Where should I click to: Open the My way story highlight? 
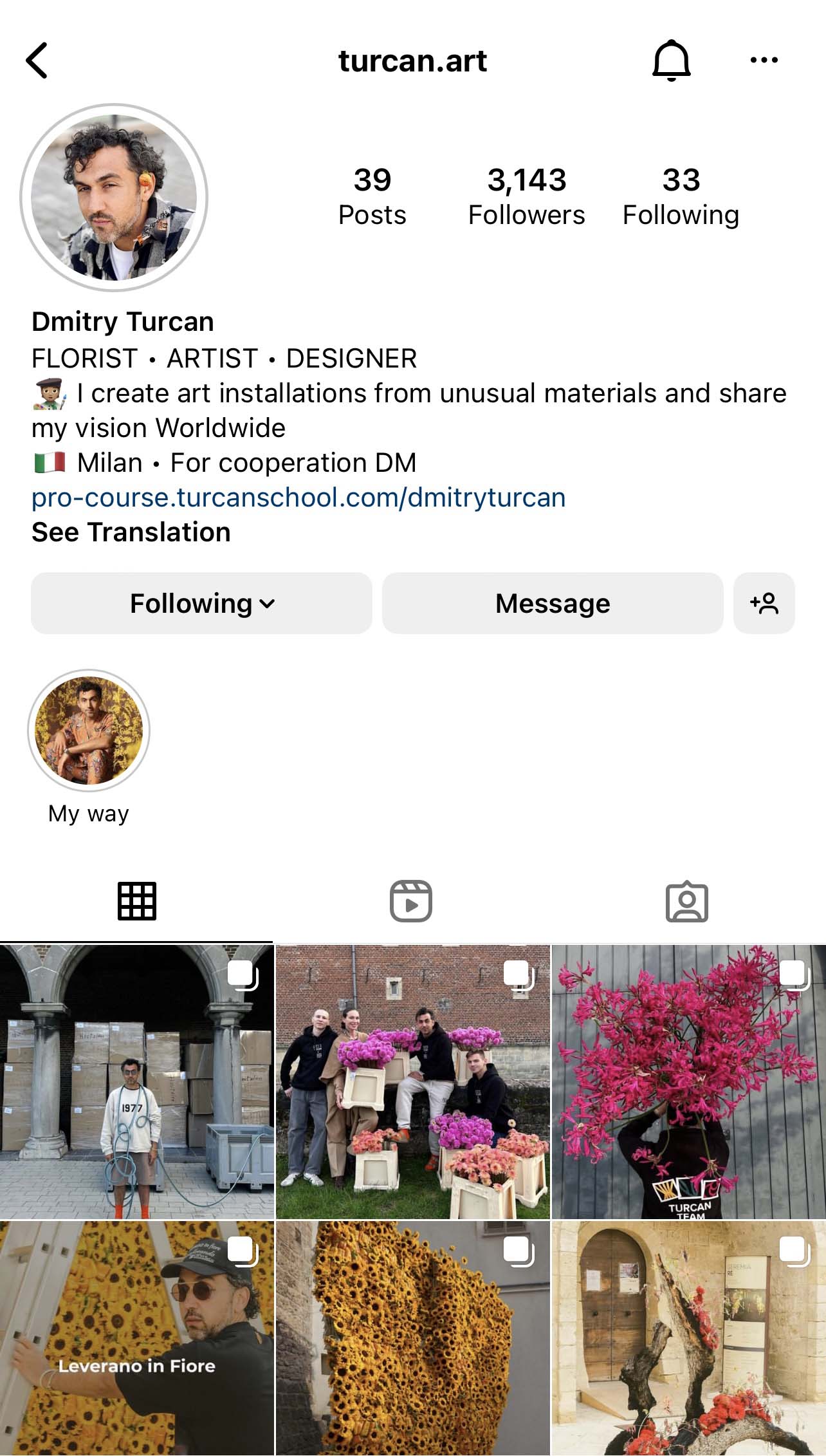(x=89, y=731)
